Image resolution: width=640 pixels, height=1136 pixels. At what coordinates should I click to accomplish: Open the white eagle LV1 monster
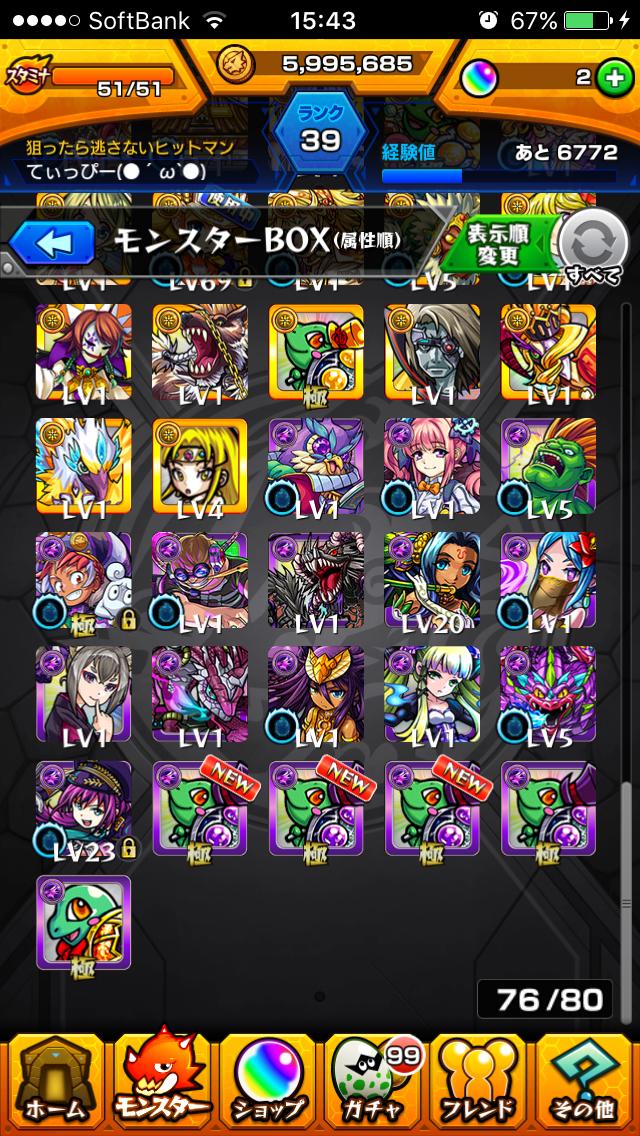84,467
